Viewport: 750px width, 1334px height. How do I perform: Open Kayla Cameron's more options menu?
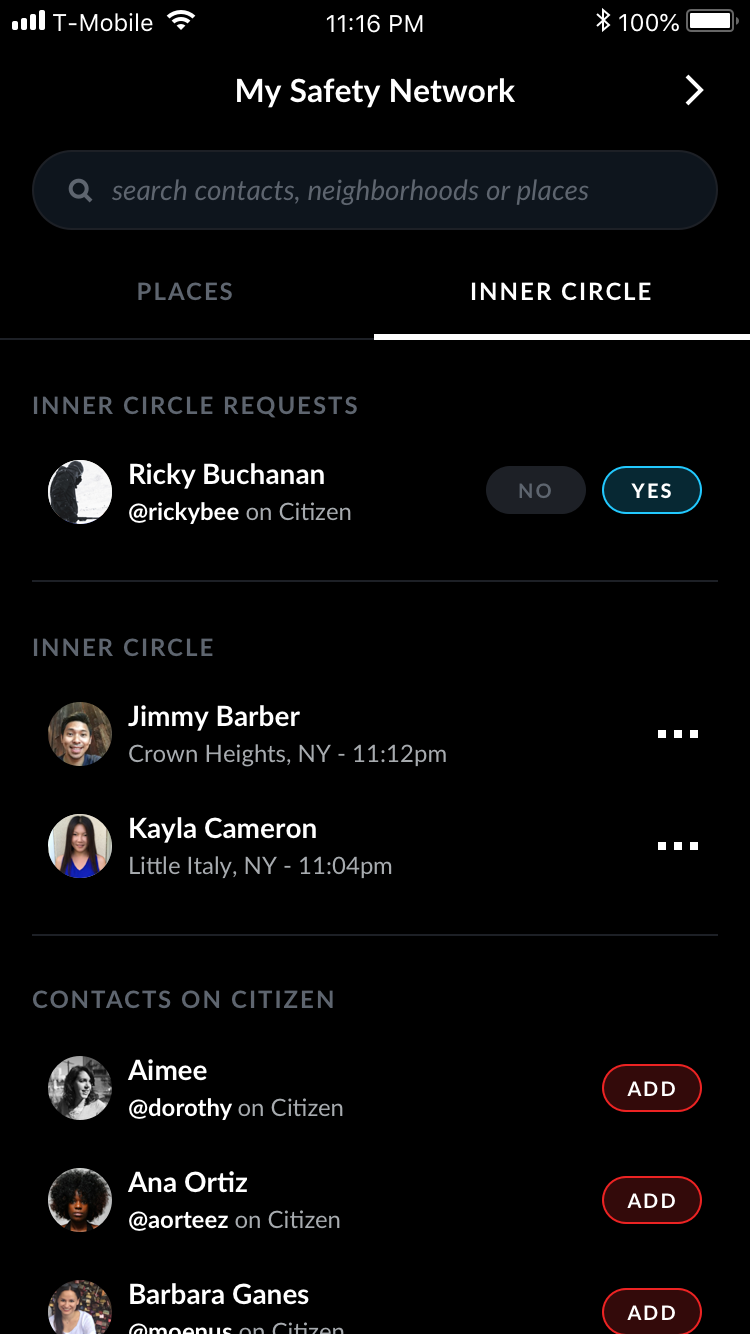(x=678, y=846)
